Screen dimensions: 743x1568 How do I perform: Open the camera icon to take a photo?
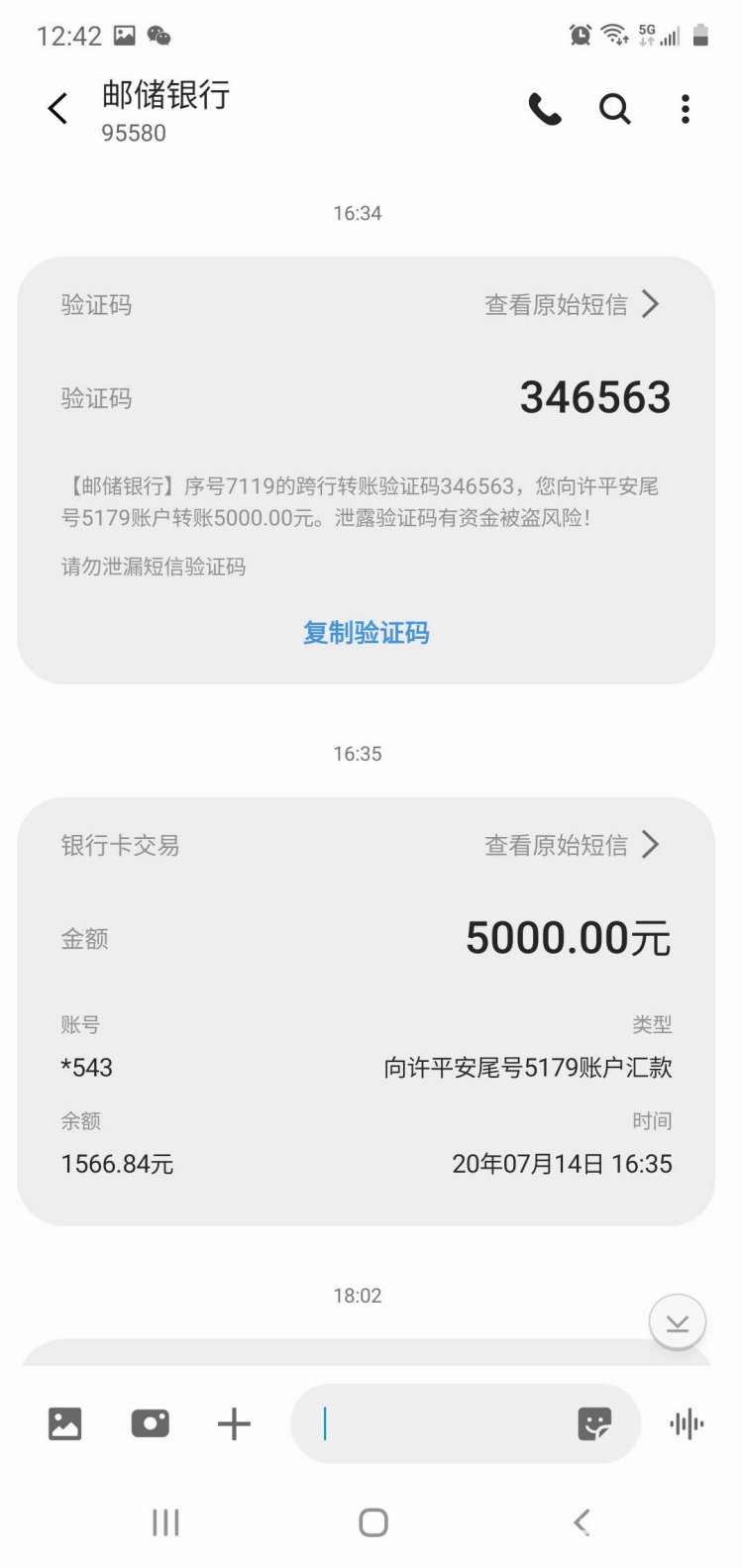(x=150, y=1423)
